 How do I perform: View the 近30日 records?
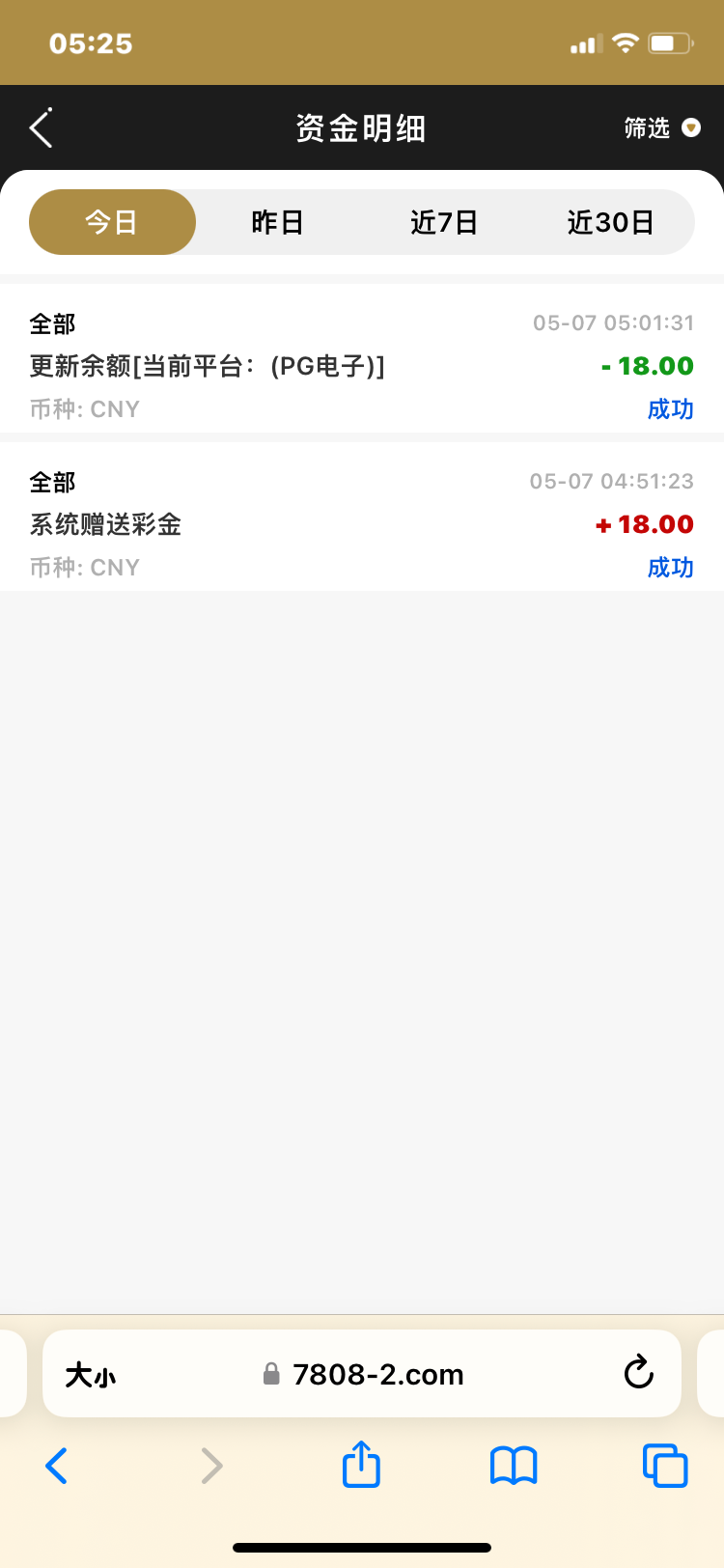610,222
